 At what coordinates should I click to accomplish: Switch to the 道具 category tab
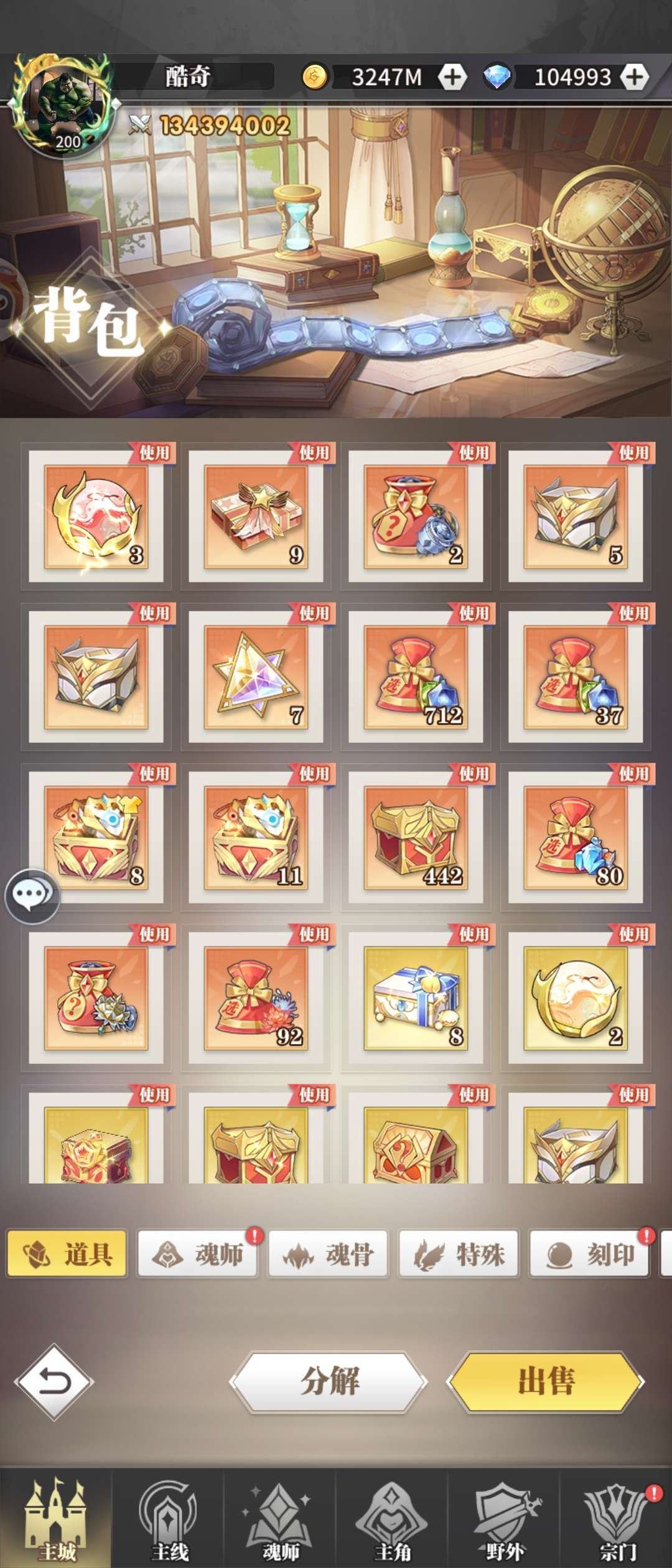[x=67, y=1254]
